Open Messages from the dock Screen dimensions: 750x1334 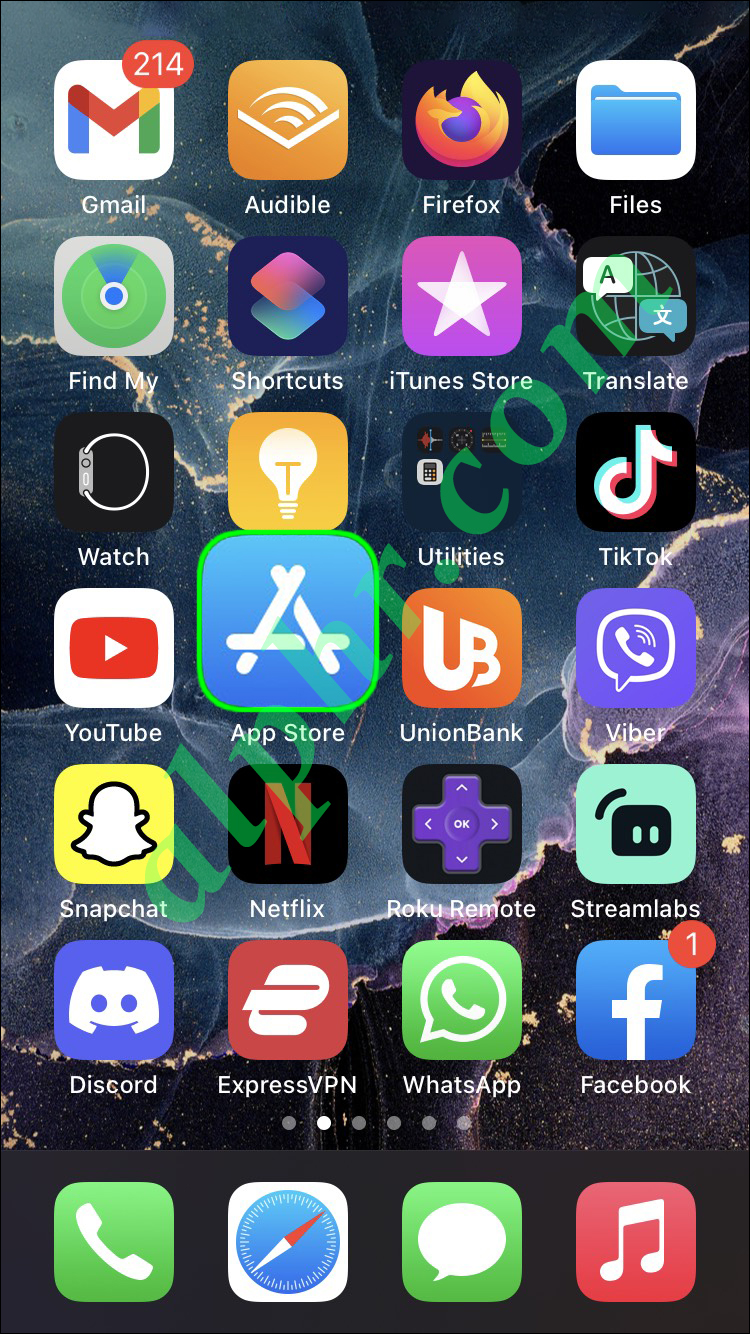(461, 1242)
